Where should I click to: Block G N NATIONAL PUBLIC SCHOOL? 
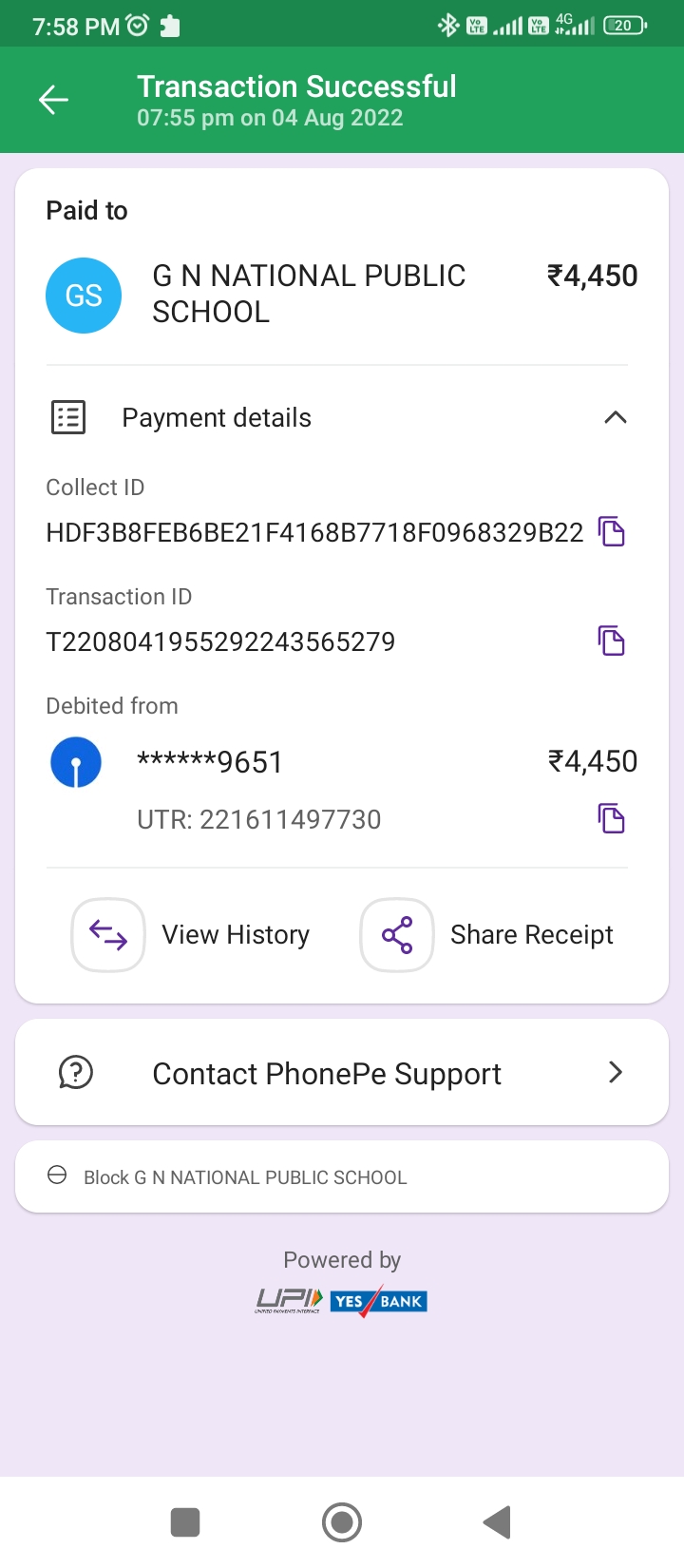coord(342,1177)
